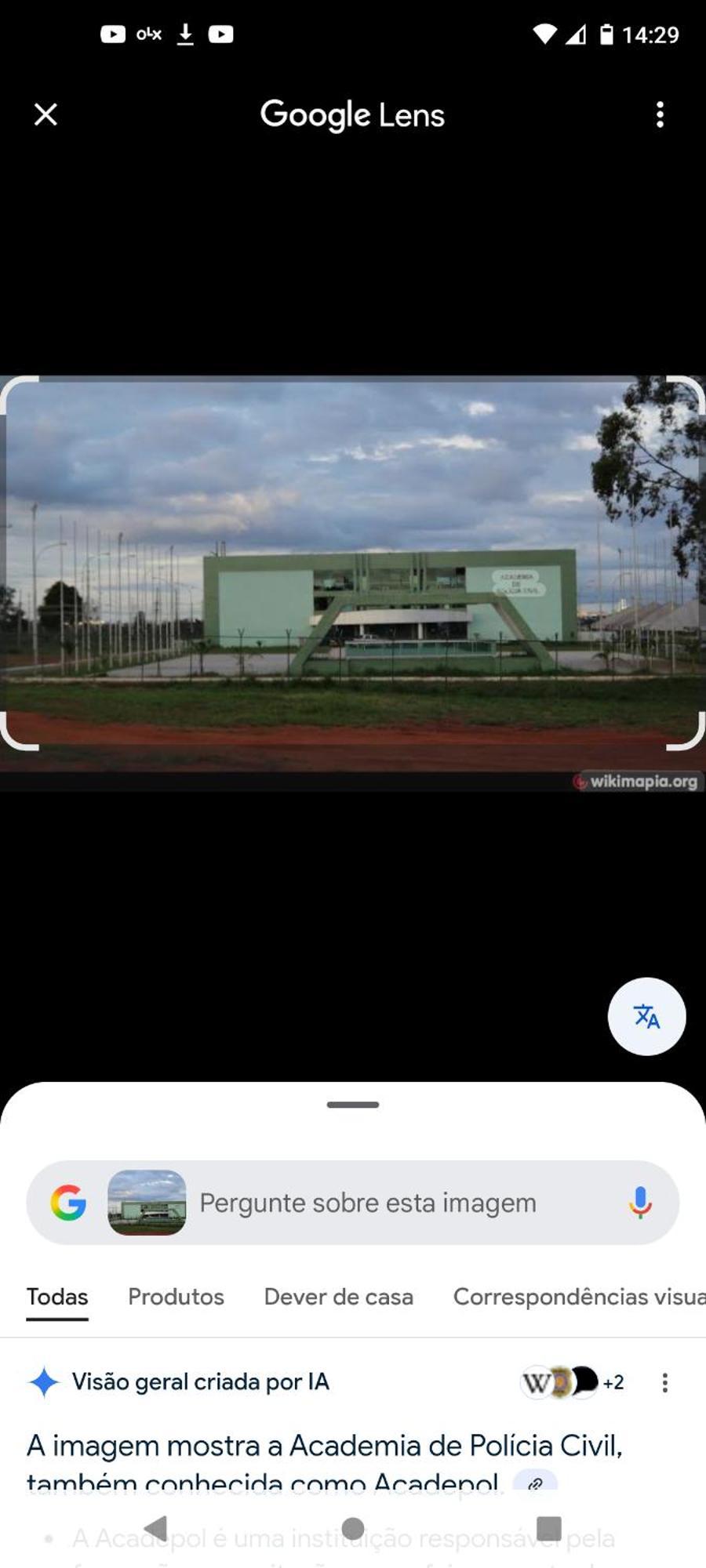Tap the image thumbnail in search bar

click(147, 1203)
